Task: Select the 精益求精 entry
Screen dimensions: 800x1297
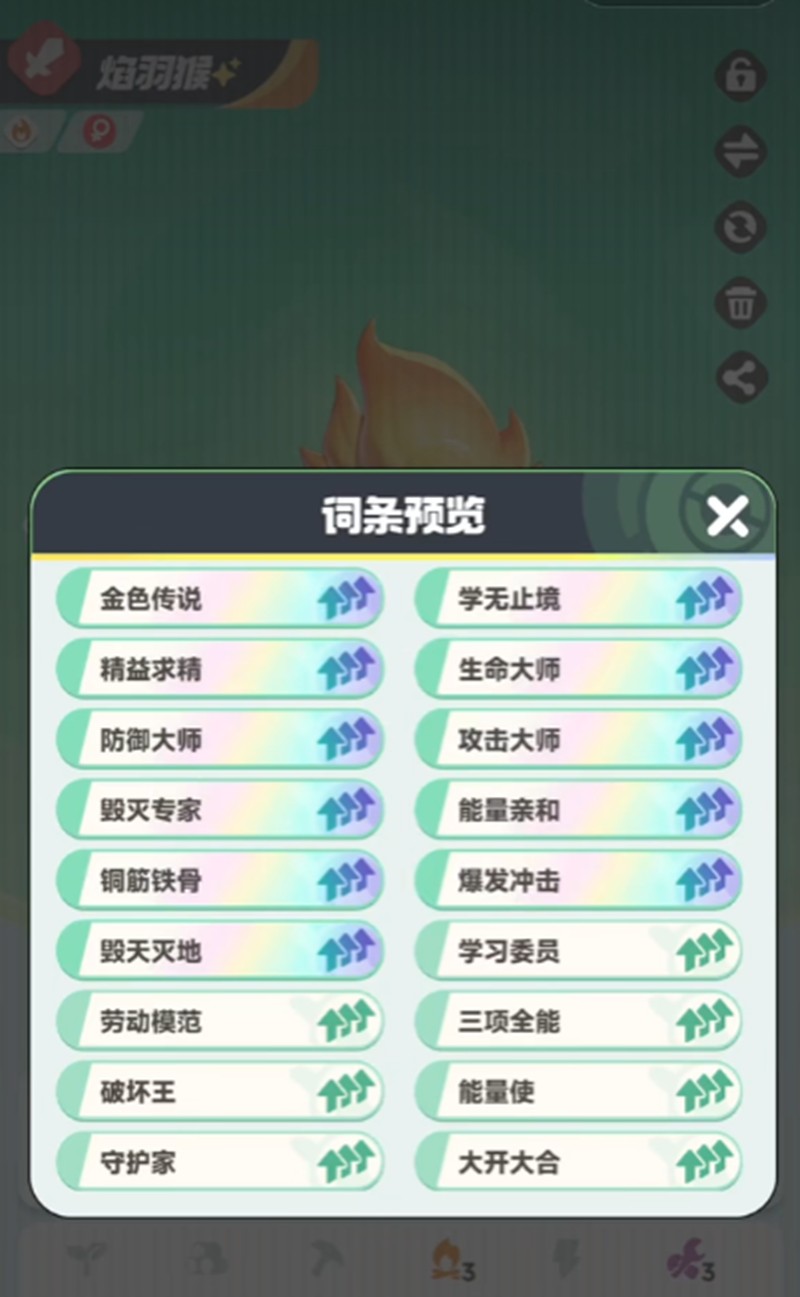Action: tap(220, 669)
